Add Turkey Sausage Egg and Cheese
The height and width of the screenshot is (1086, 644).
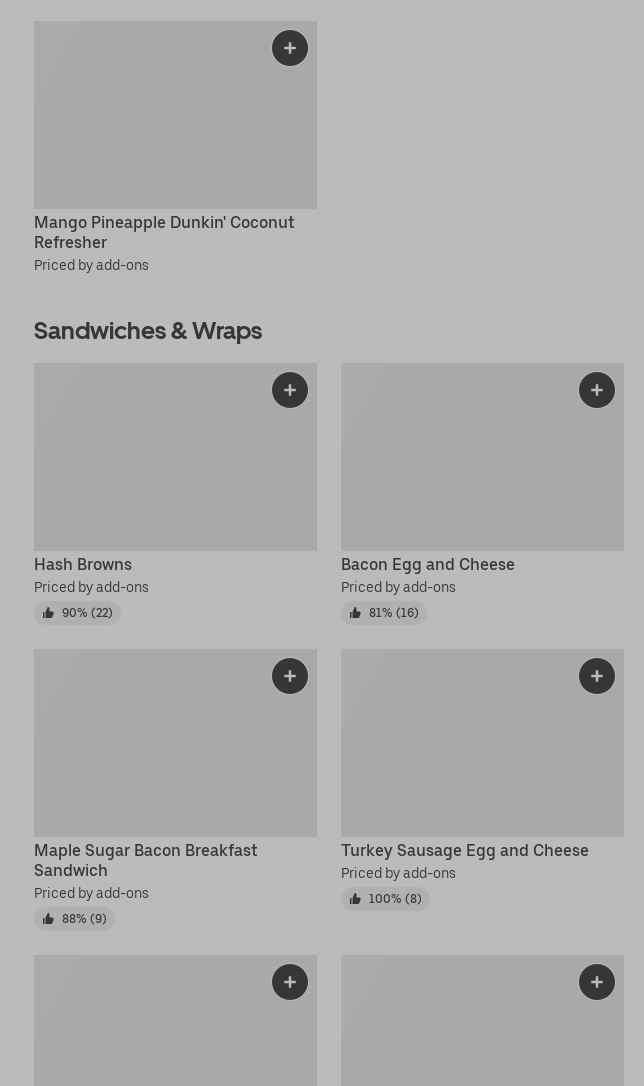click(597, 676)
